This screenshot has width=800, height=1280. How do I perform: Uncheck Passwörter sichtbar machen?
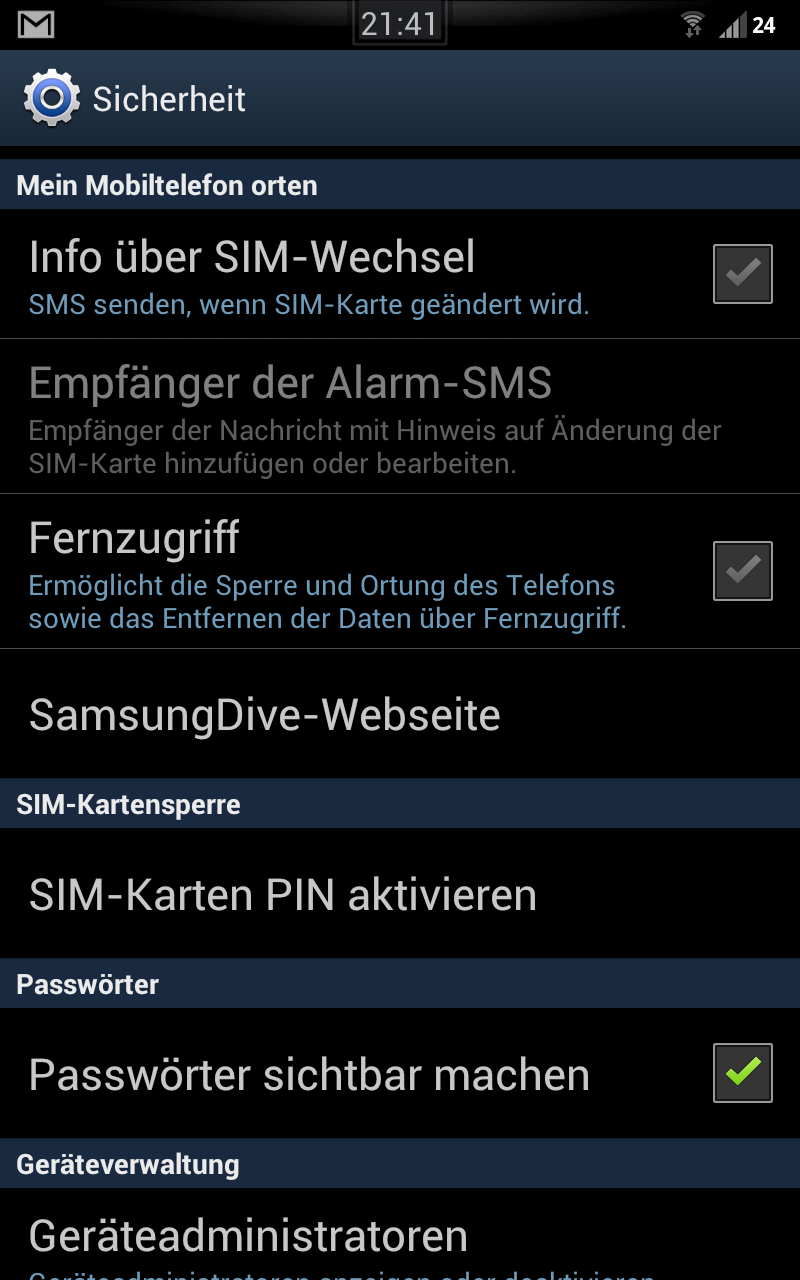(742, 1073)
